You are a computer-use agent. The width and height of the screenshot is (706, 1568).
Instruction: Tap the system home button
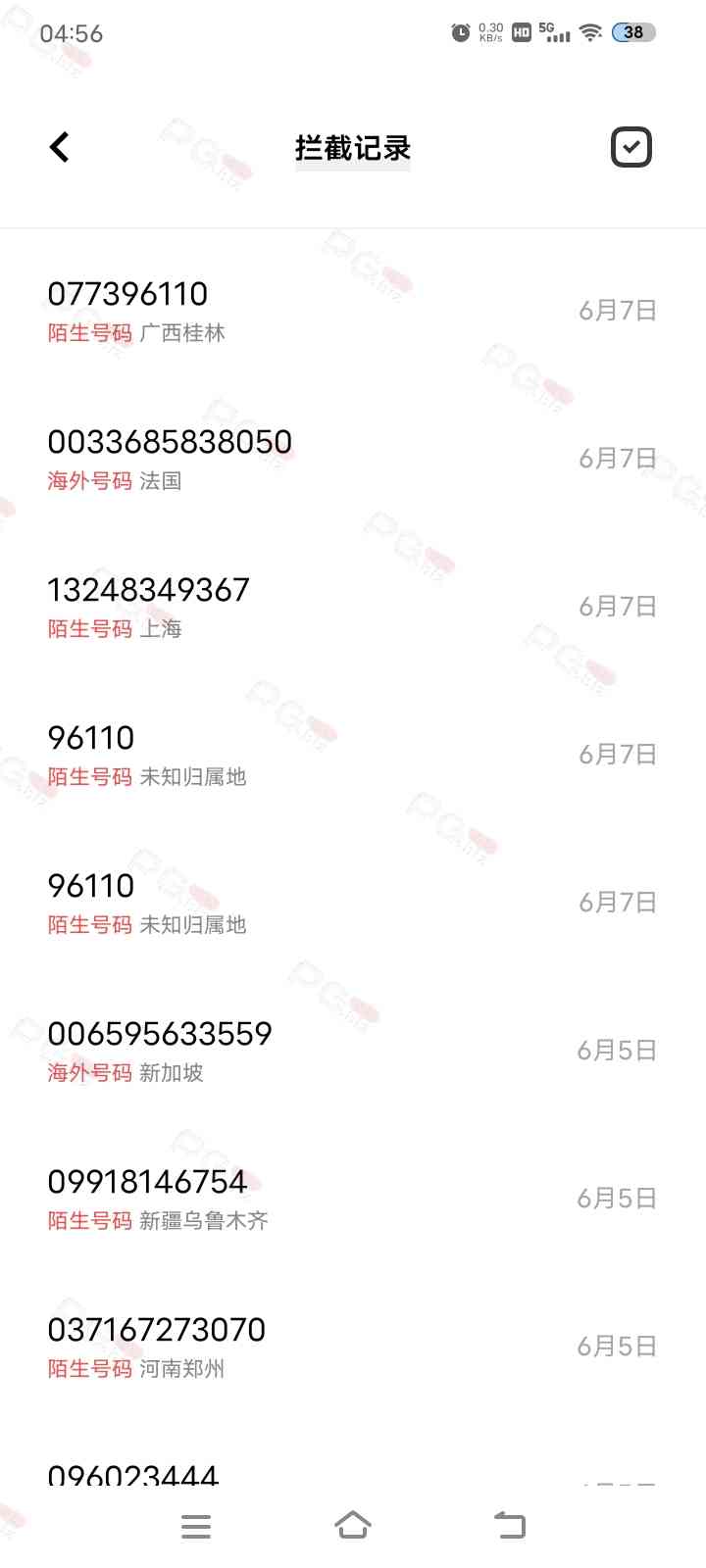point(353,1526)
